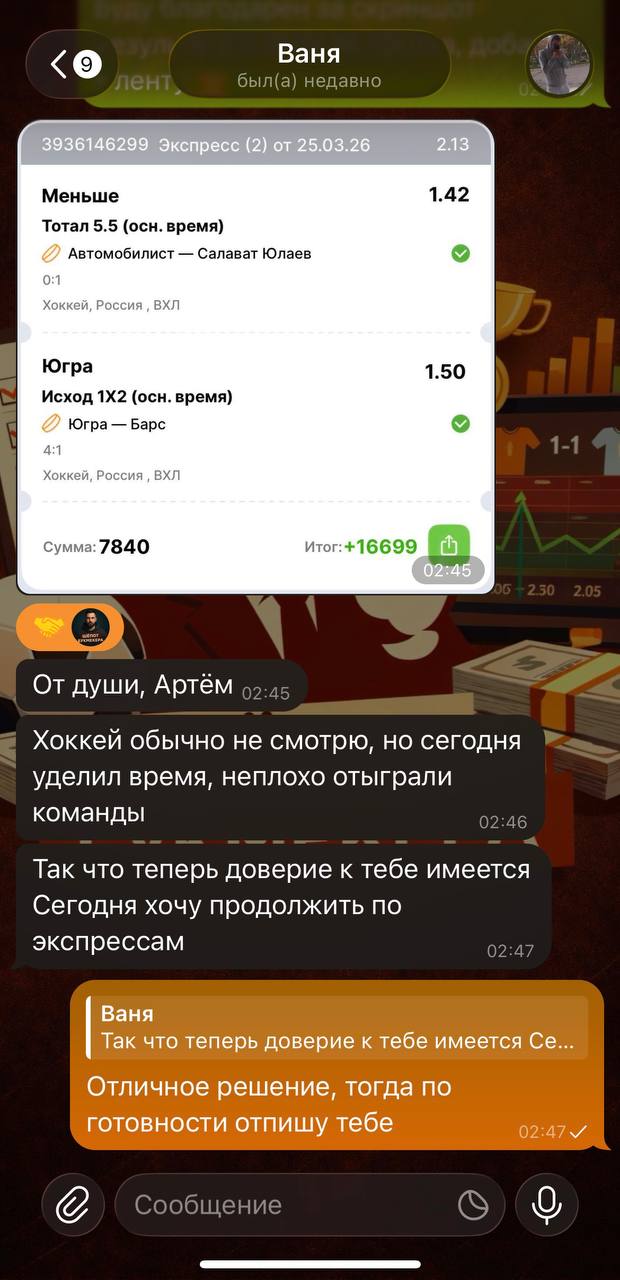Jump to the quoted Ваня message

(x=337, y=1026)
